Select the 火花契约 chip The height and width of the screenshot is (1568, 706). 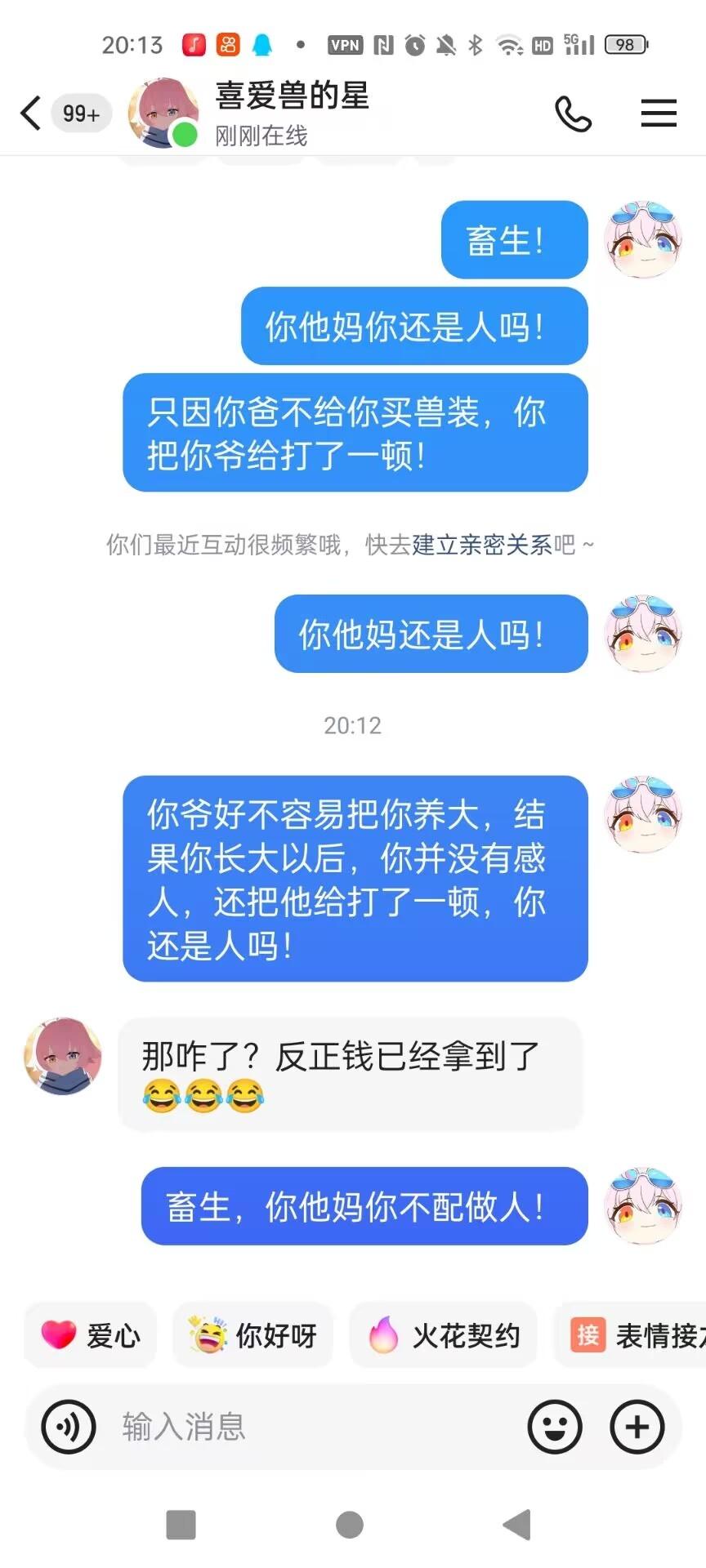(x=444, y=1335)
